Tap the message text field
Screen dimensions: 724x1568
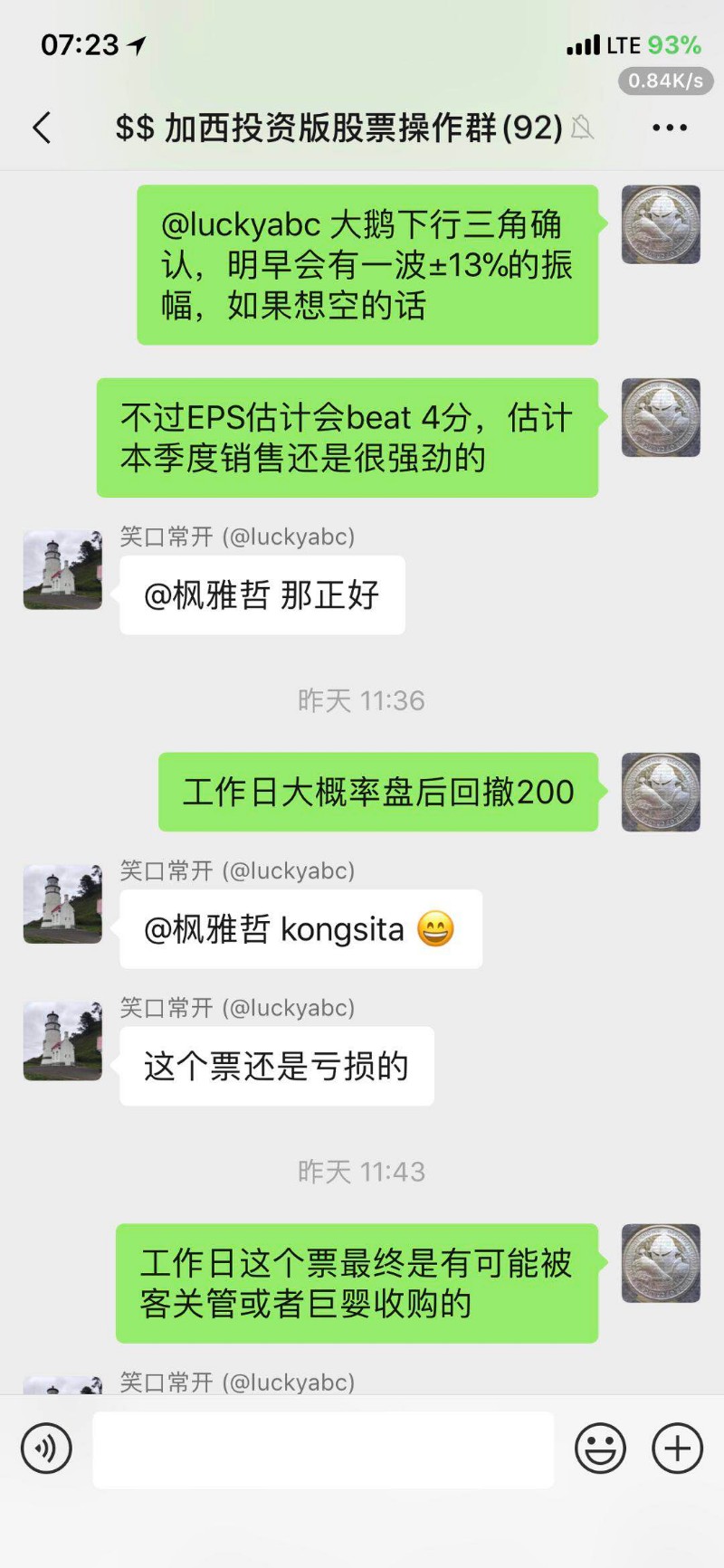[x=323, y=1449]
